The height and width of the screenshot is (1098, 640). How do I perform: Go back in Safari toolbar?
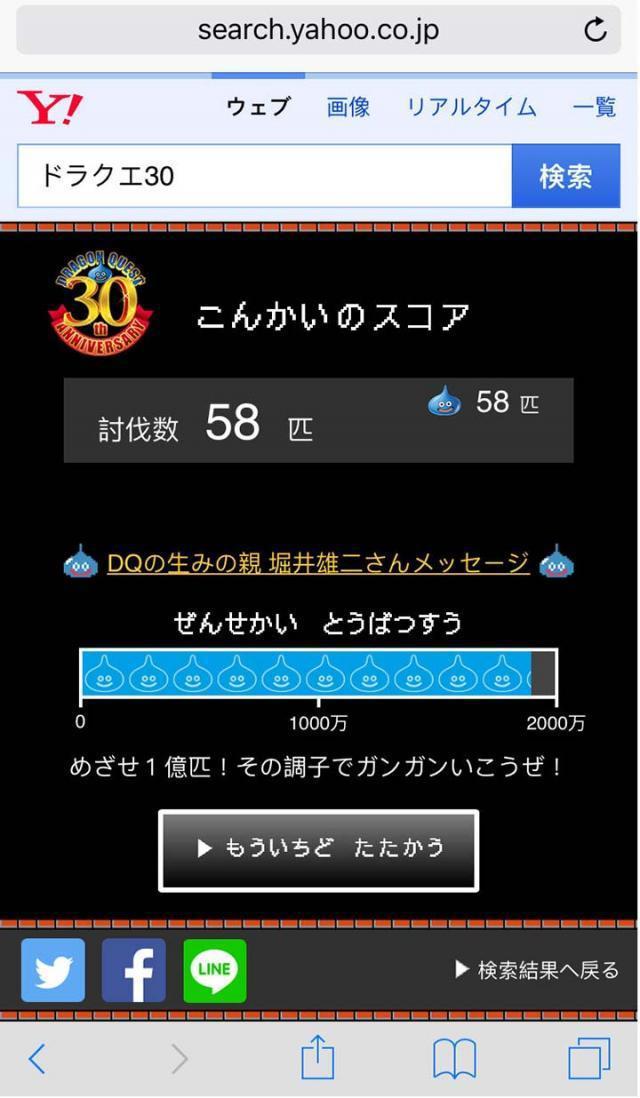tap(37, 1058)
